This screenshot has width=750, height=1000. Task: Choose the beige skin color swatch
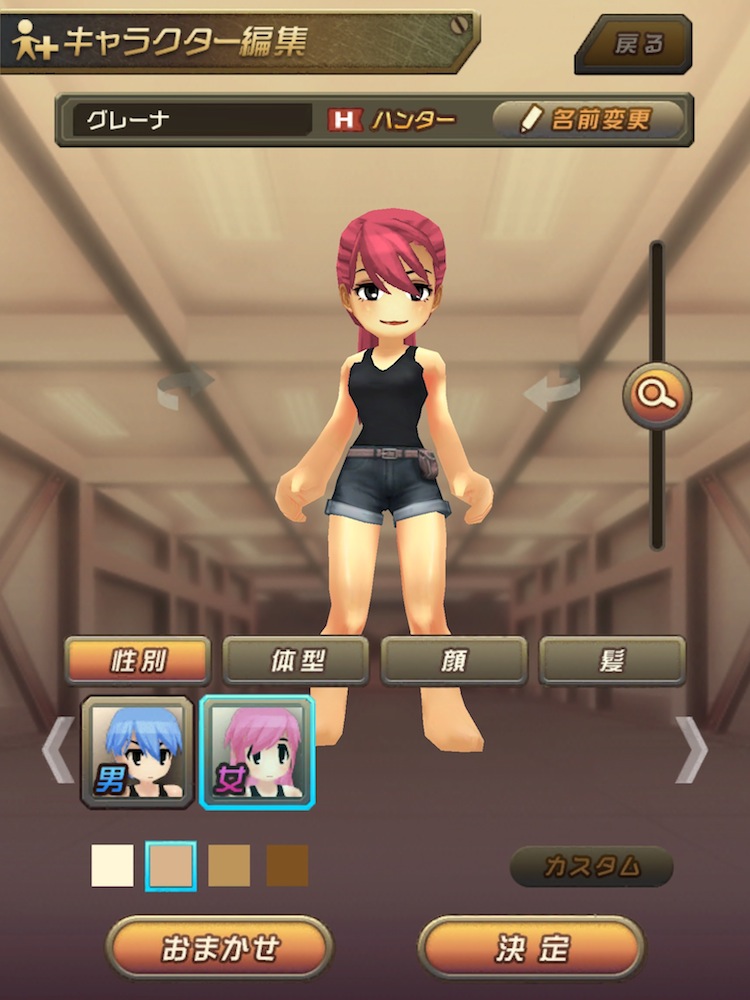pos(171,866)
